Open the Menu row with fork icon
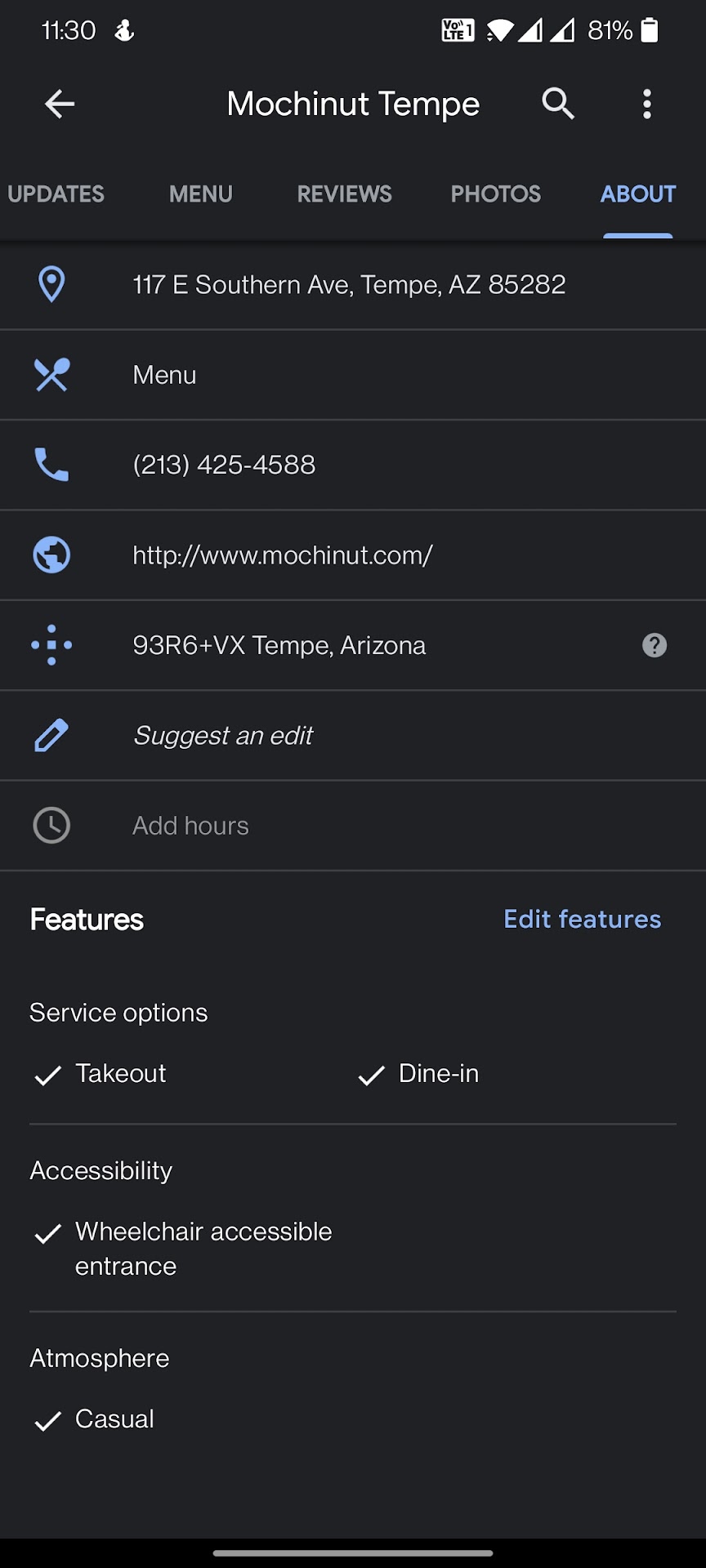The height and width of the screenshot is (1568, 706). (x=164, y=375)
